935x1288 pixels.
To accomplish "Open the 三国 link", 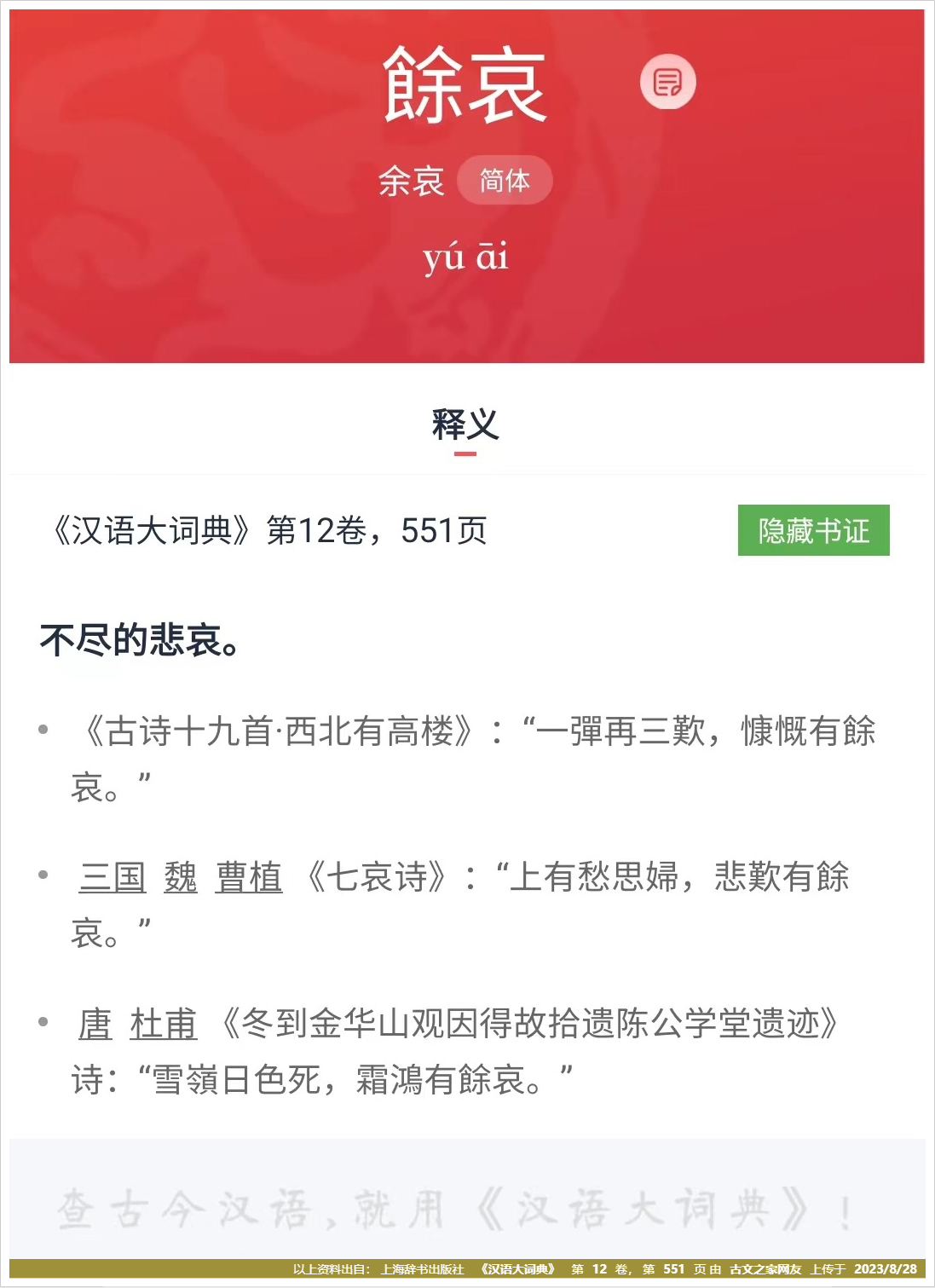I will click(113, 876).
